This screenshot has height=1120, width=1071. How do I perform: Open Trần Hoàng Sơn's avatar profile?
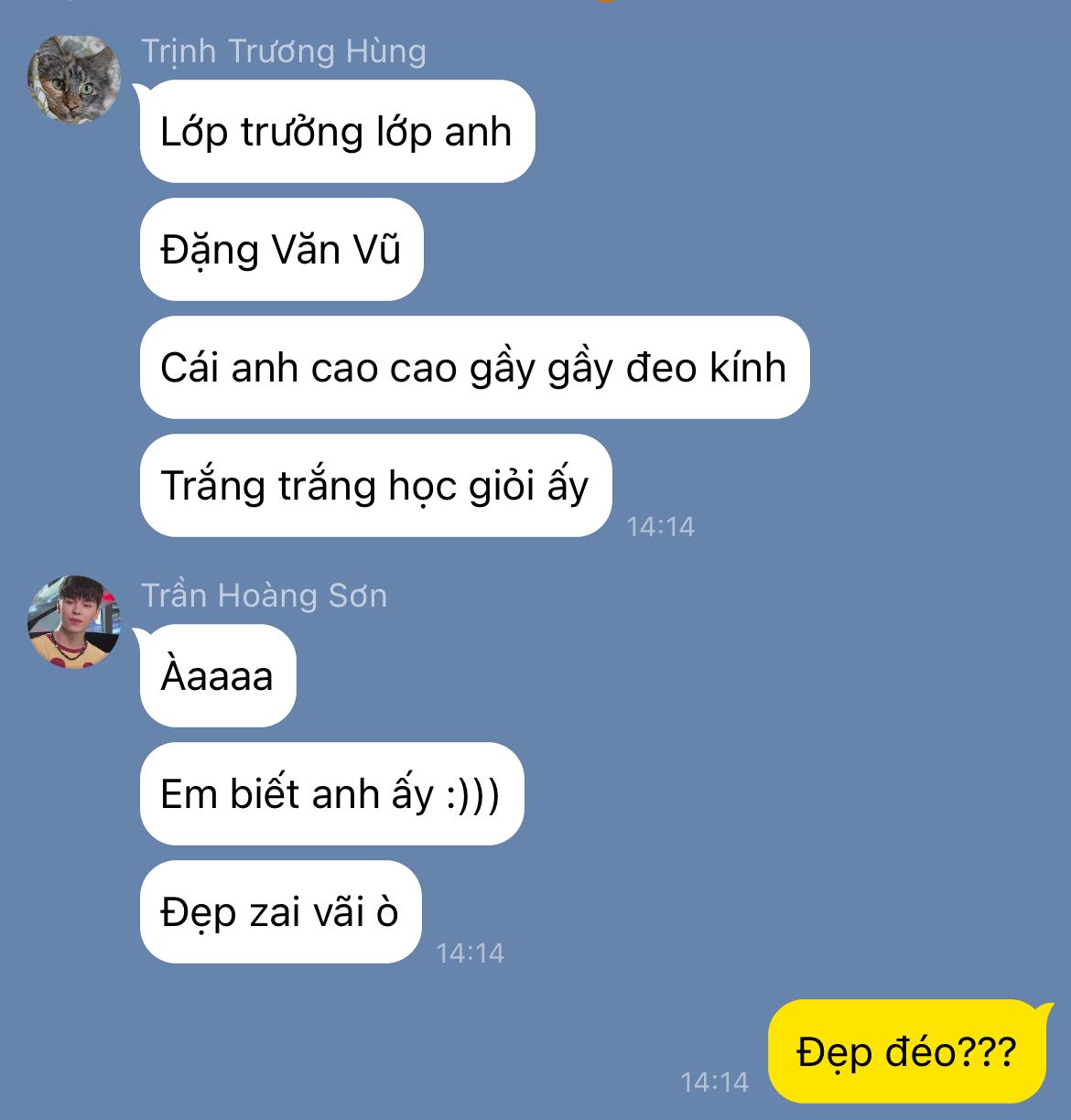click(x=74, y=621)
